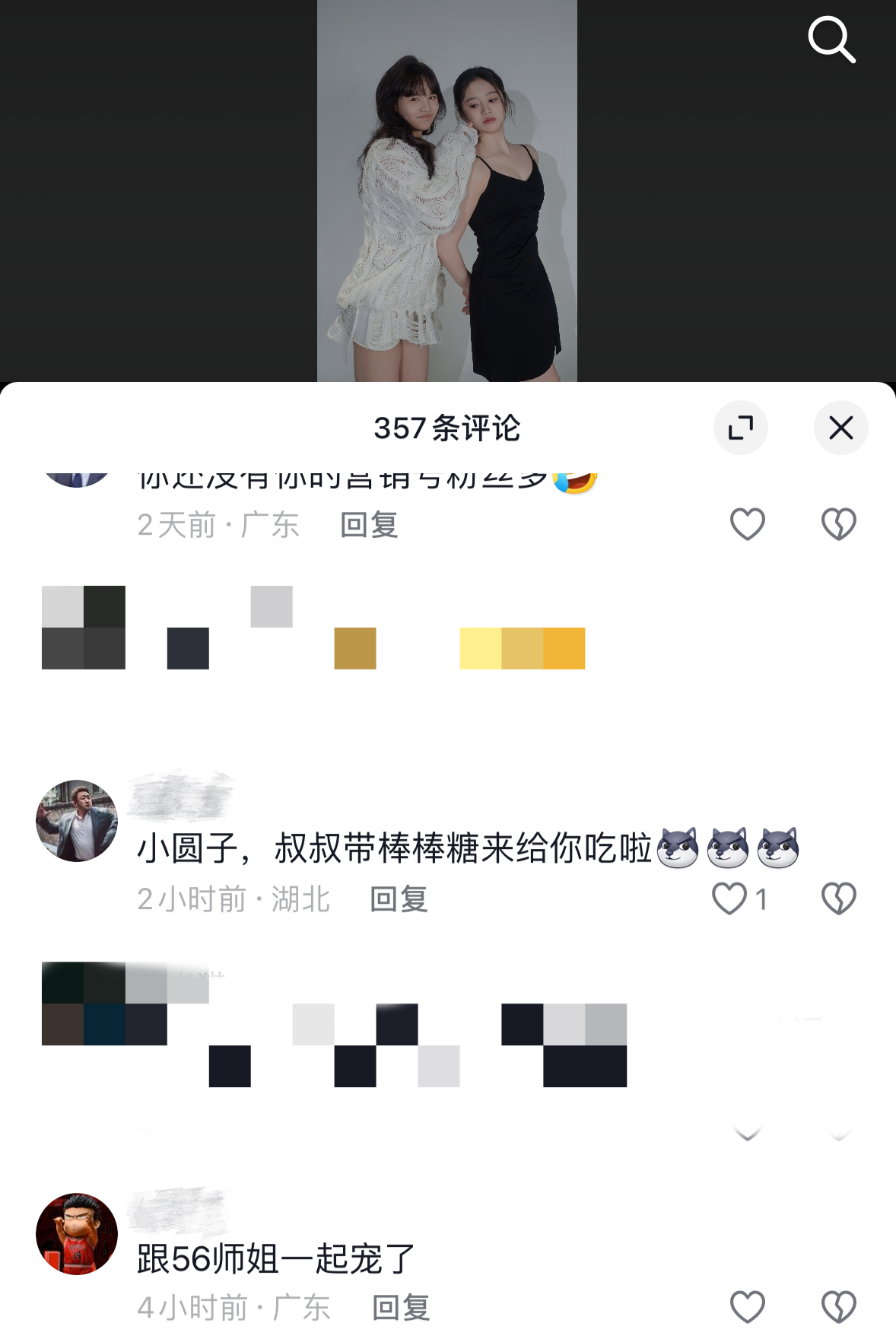Reply to the 2天前 广东 comment
This screenshot has height=1339, width=896.
tap(369, 525)
